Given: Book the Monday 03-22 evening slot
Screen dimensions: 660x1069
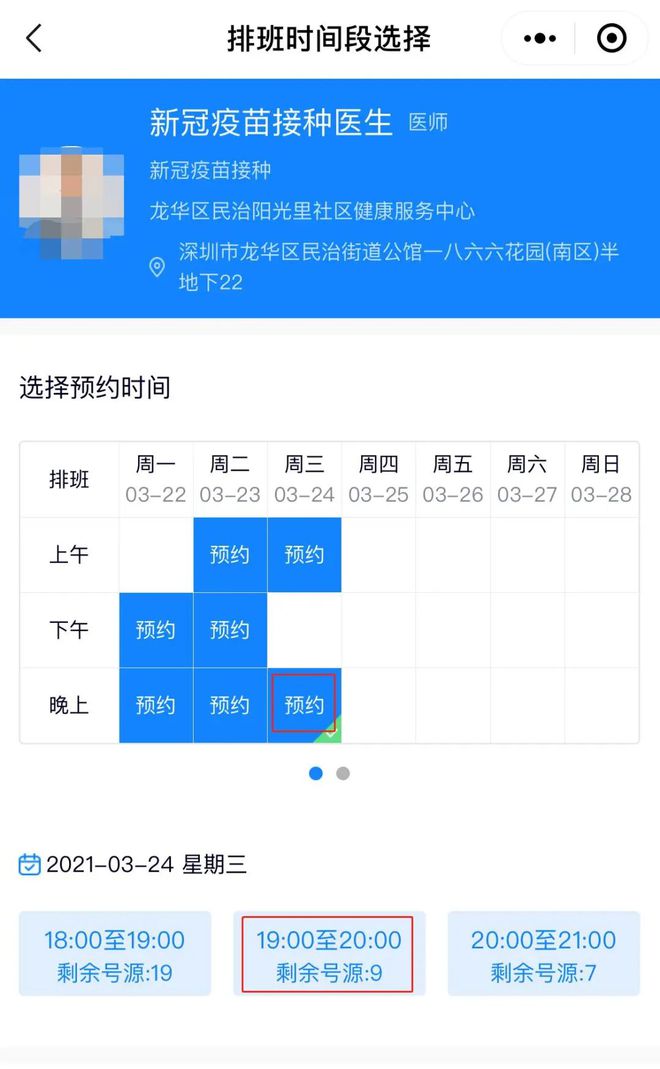Looking at the screenshot, I should tap(156, 705).
